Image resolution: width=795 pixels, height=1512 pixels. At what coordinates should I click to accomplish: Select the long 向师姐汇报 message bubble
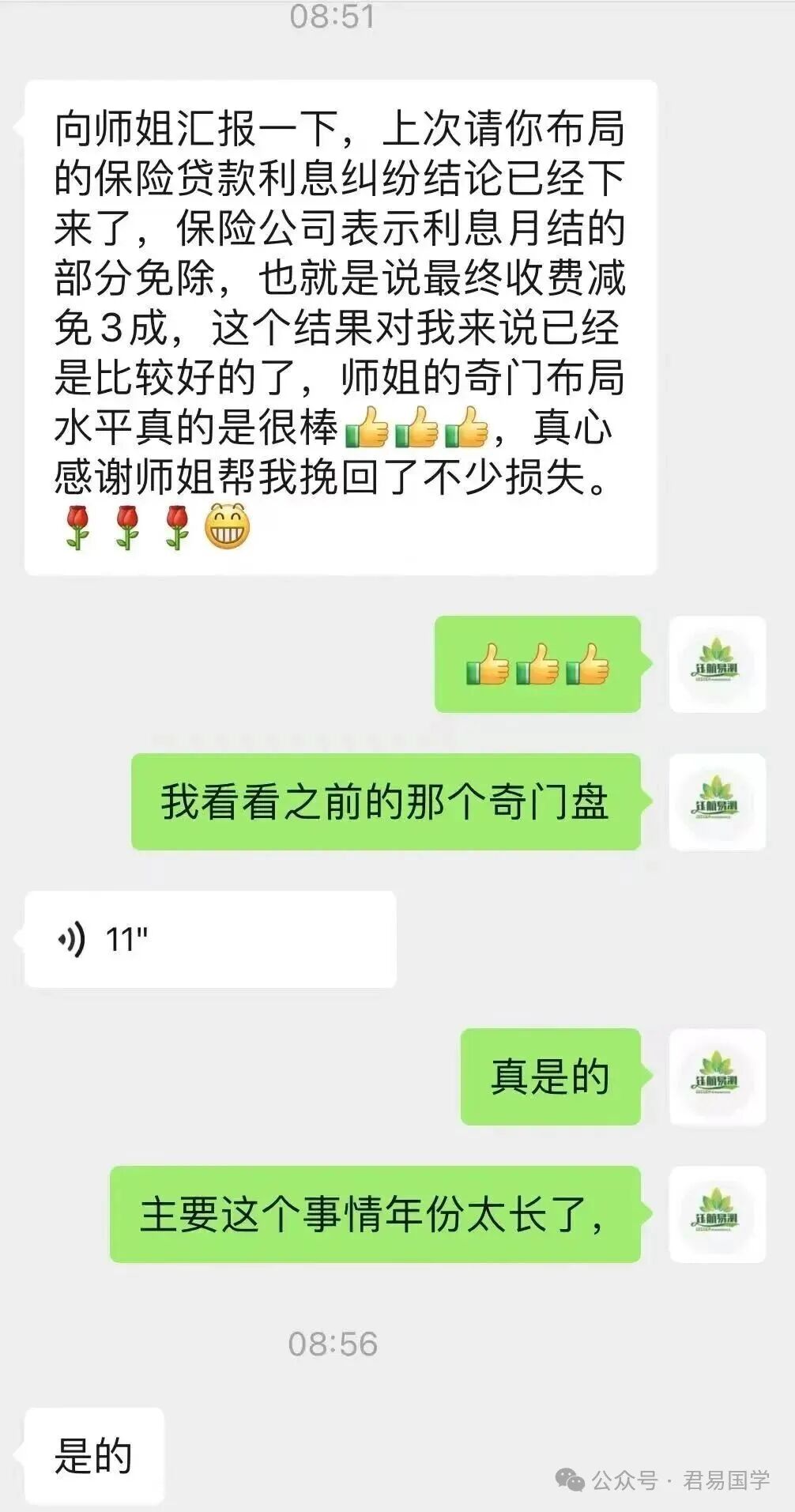click(344, 324)
